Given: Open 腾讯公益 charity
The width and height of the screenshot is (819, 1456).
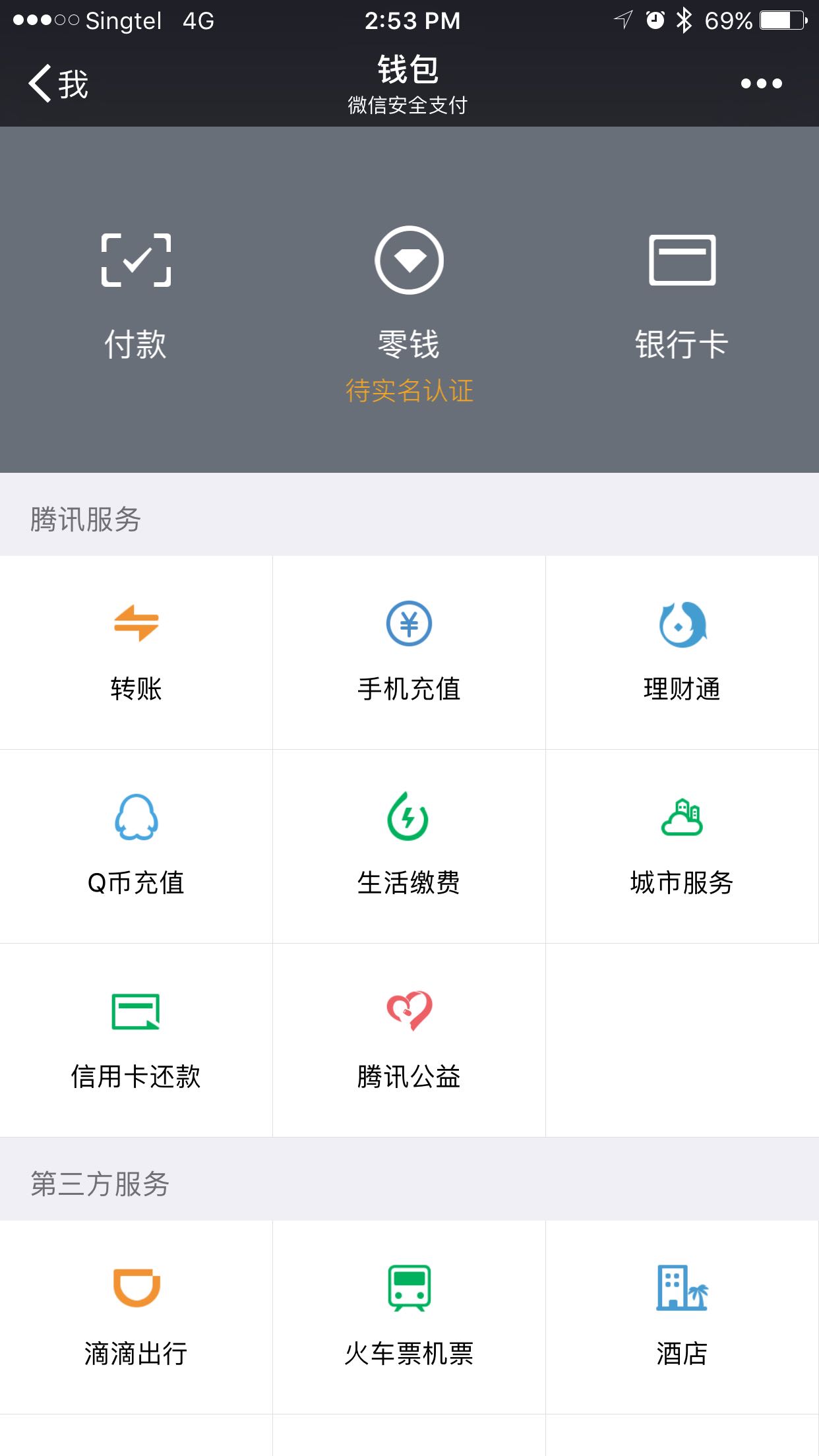Looking at the screenshot, I should (x=409, y=1040).
